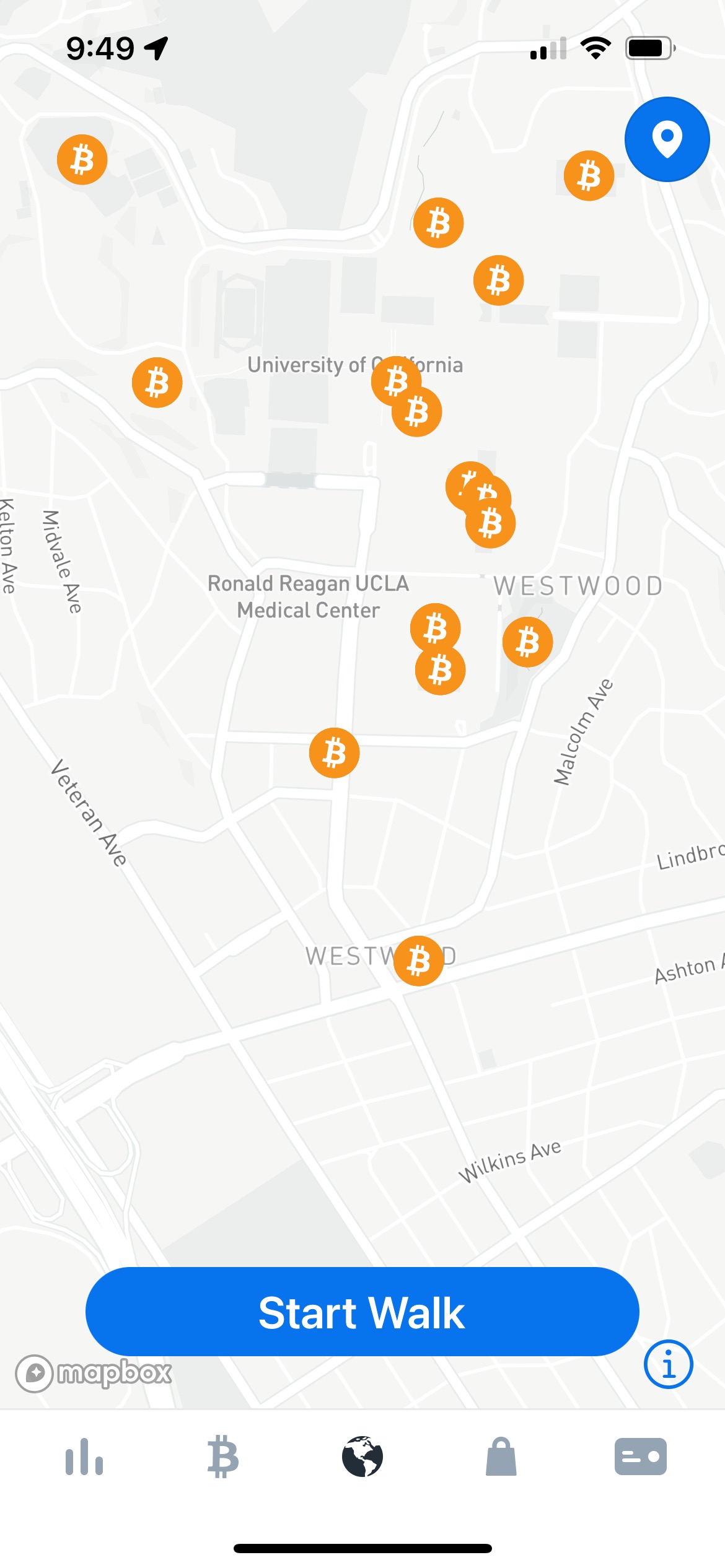Tap the Bitcoin marker beside location button
The width and height of the screenshot is (725, 1568).
589,176
